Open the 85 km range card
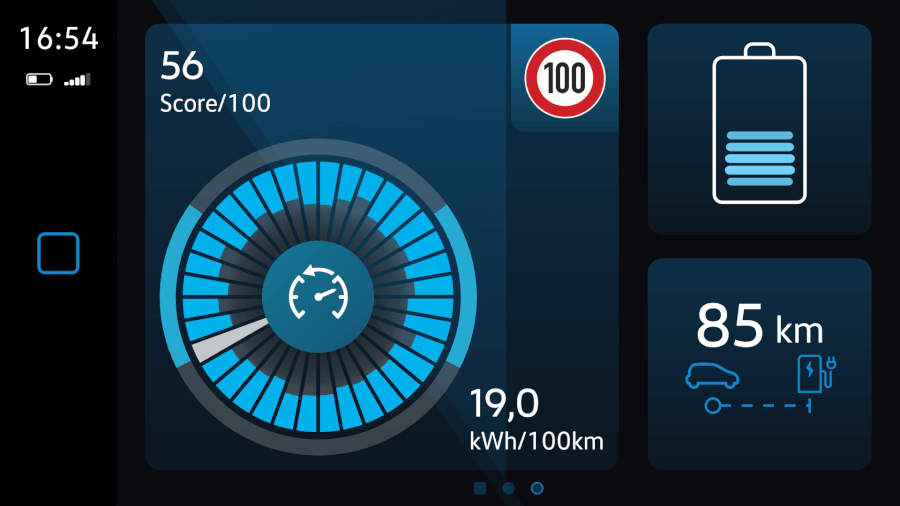The width and height of the screenshot is (900, 506). click(759, 363)
